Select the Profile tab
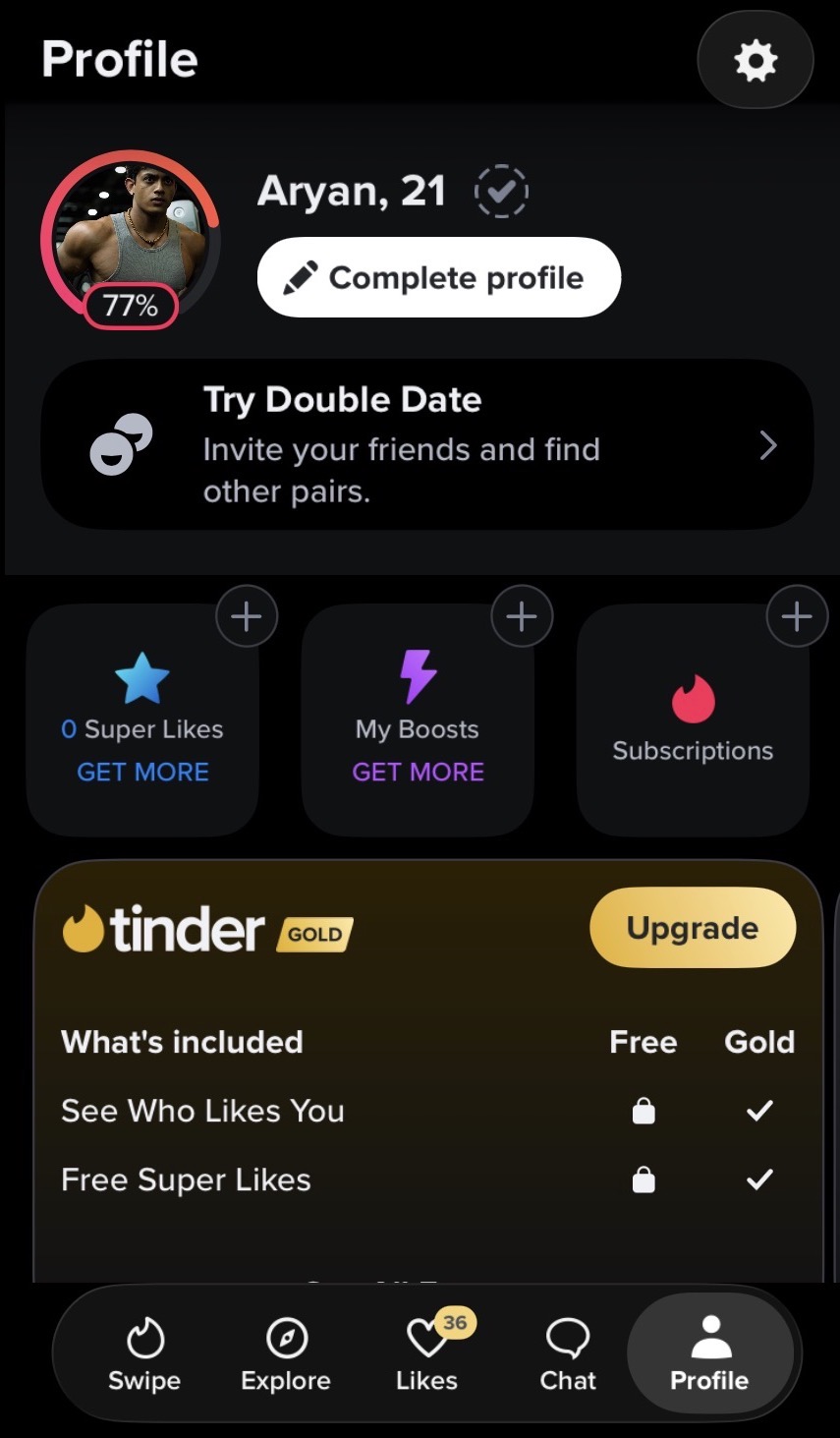 [709, 1354]
